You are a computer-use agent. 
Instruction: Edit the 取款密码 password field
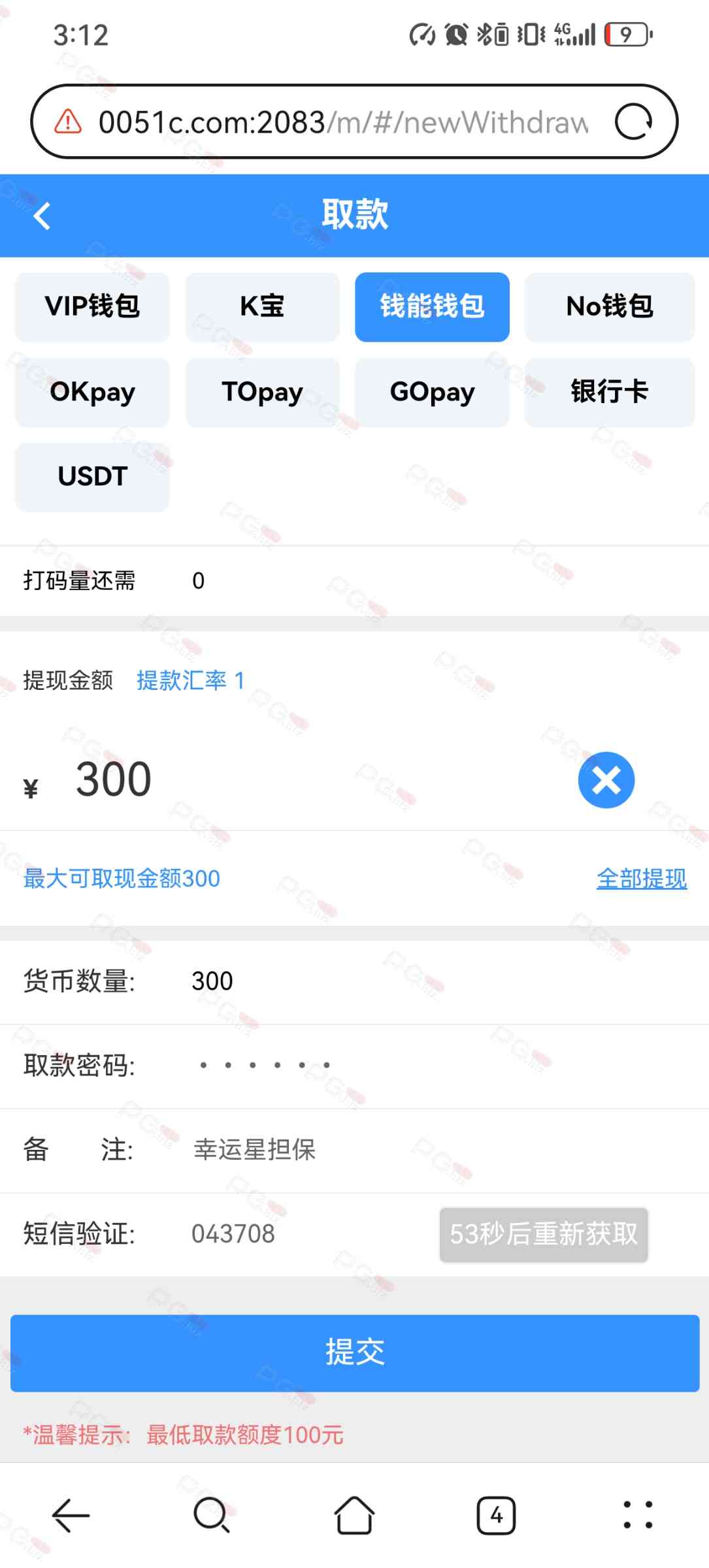pyautogui.click(x=392, y=1065)
